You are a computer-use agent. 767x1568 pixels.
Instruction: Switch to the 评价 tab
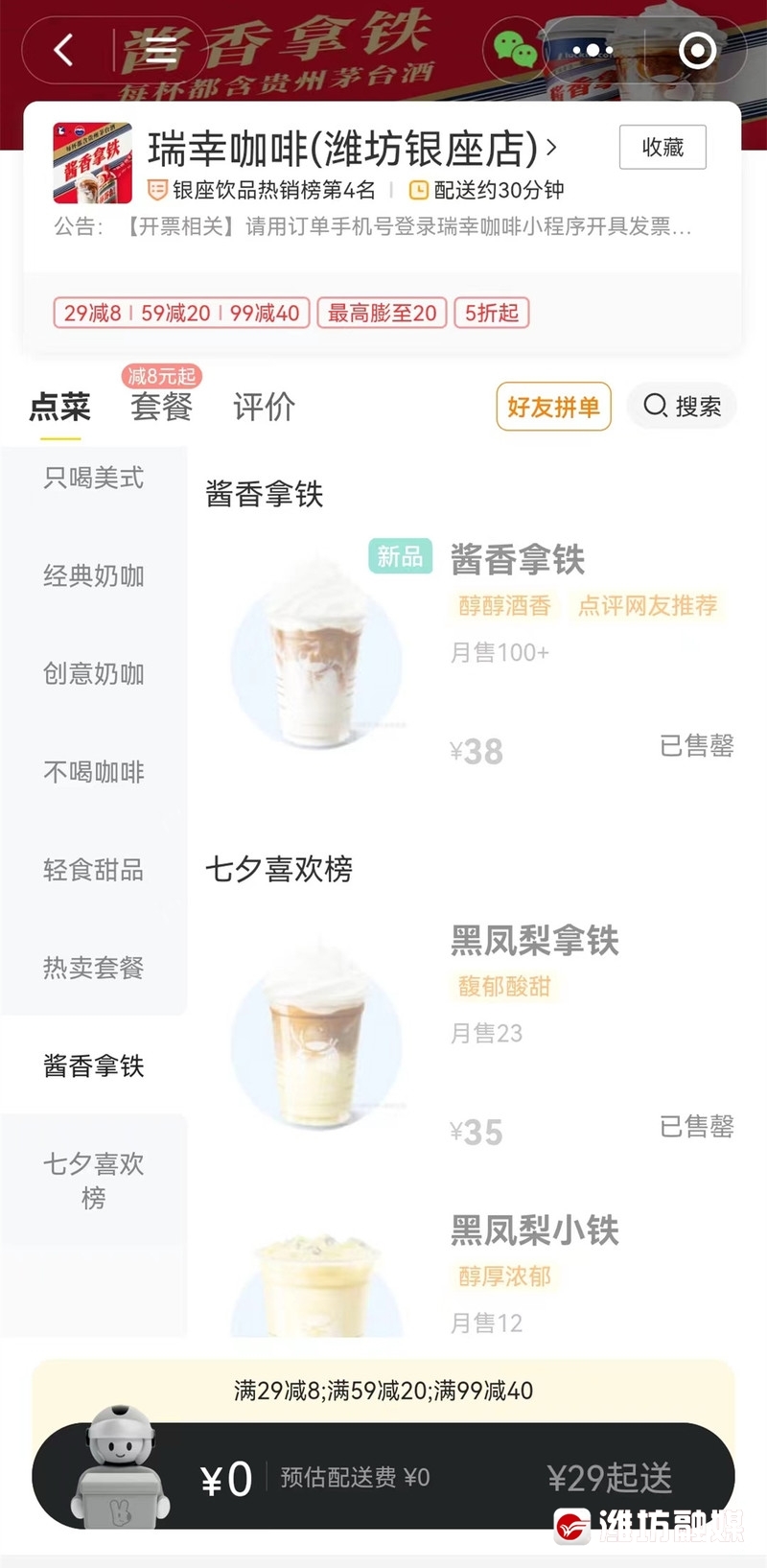click(x=264, y=407)
